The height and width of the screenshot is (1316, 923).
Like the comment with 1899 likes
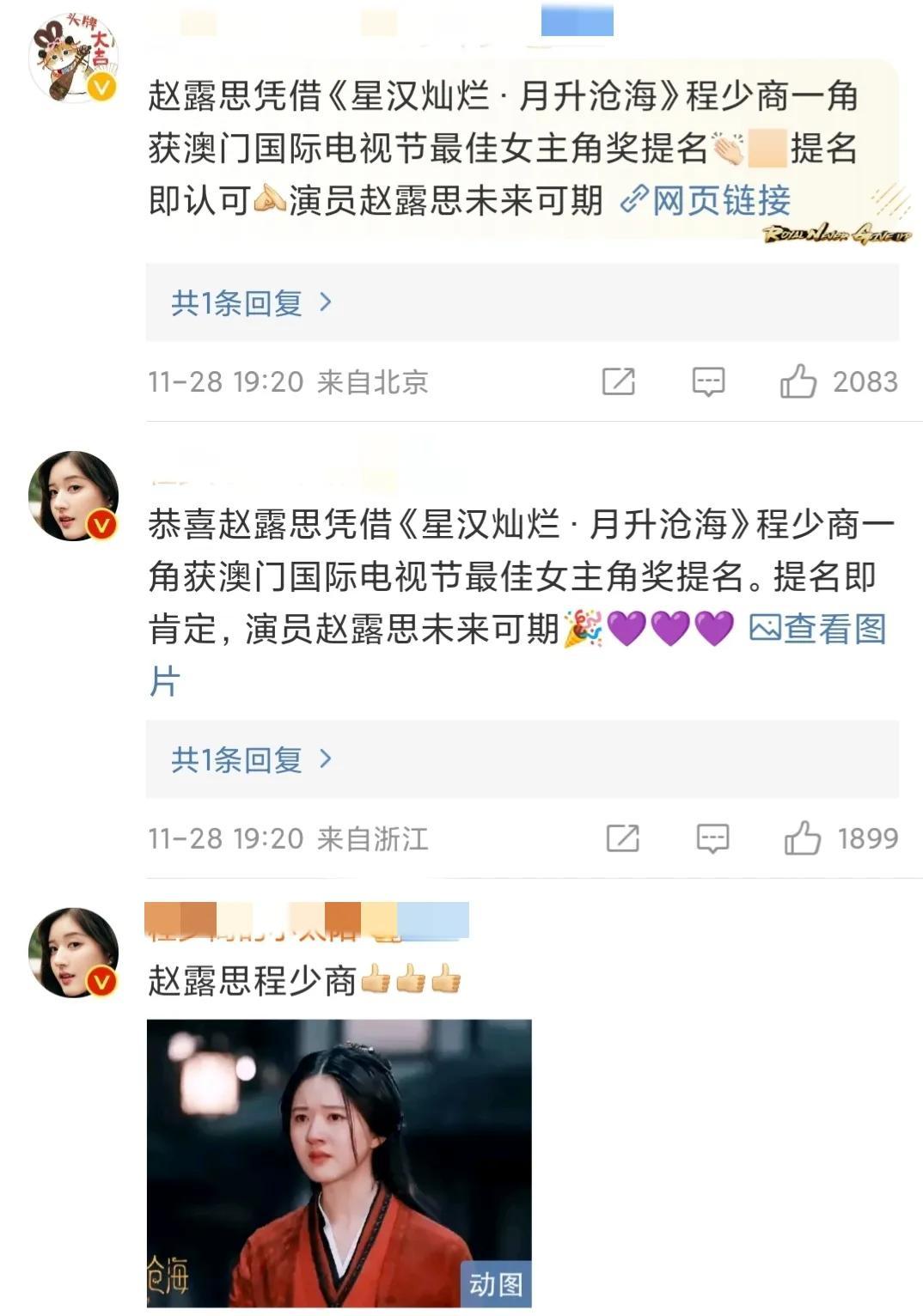point(803,838)
